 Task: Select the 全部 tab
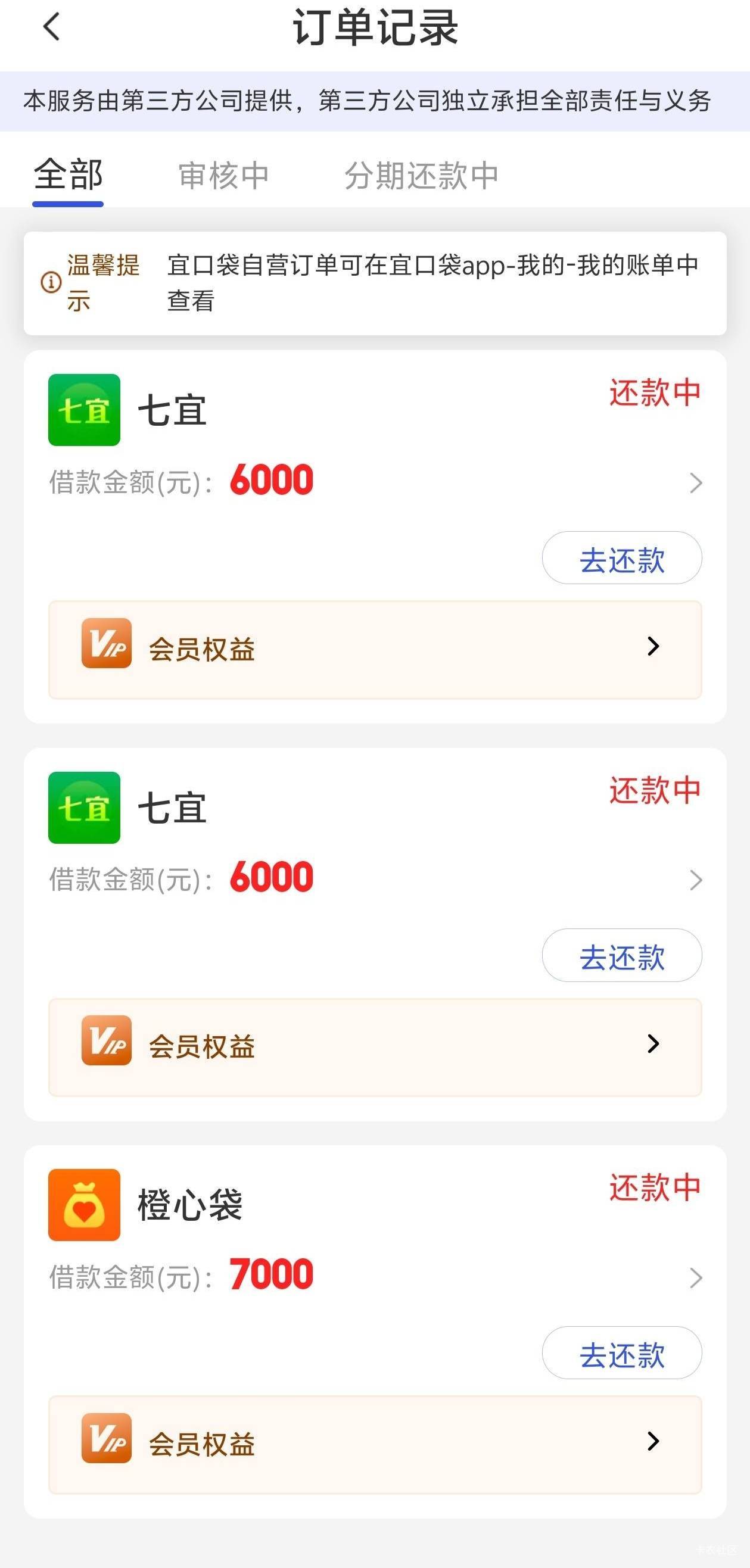(x=68, y=174)
